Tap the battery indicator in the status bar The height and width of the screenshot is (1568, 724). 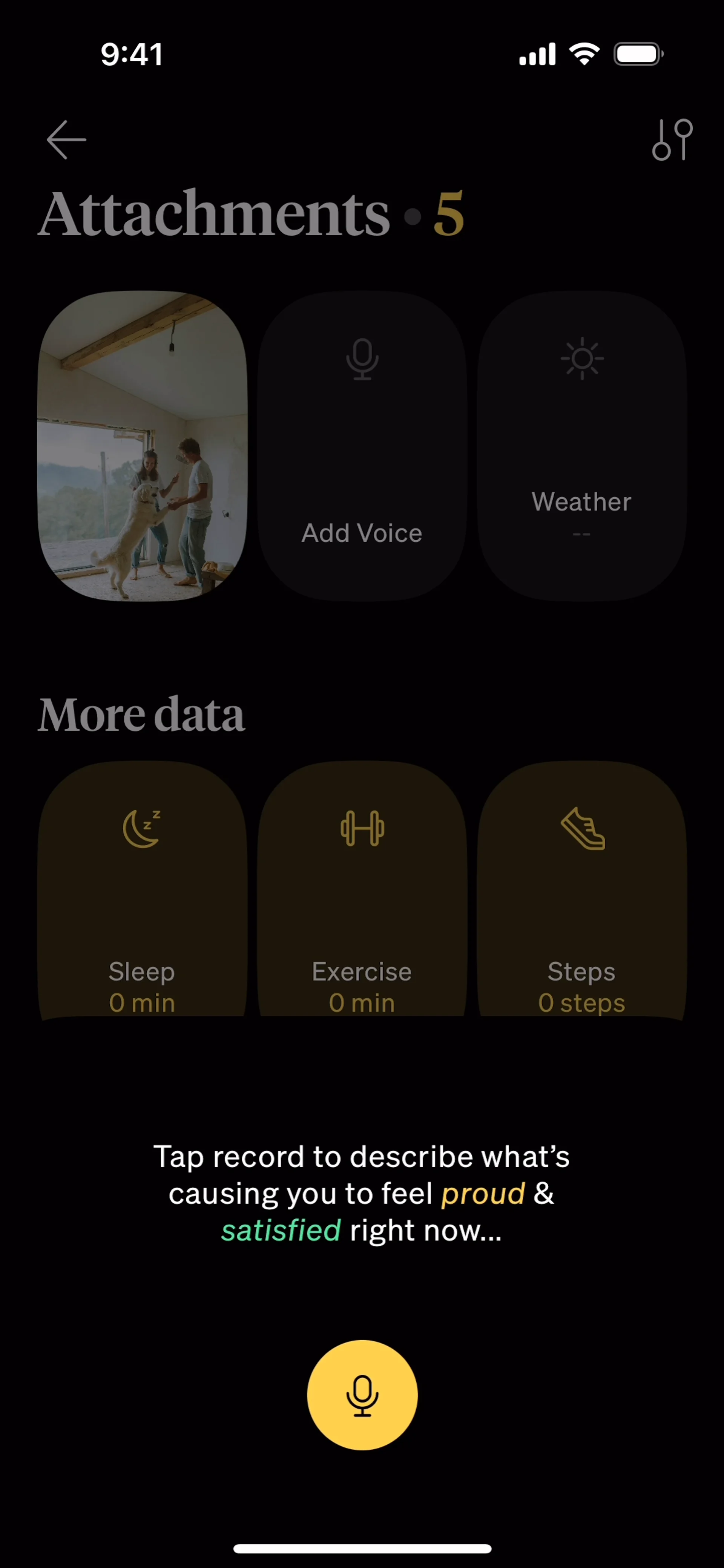coord(637,54)
